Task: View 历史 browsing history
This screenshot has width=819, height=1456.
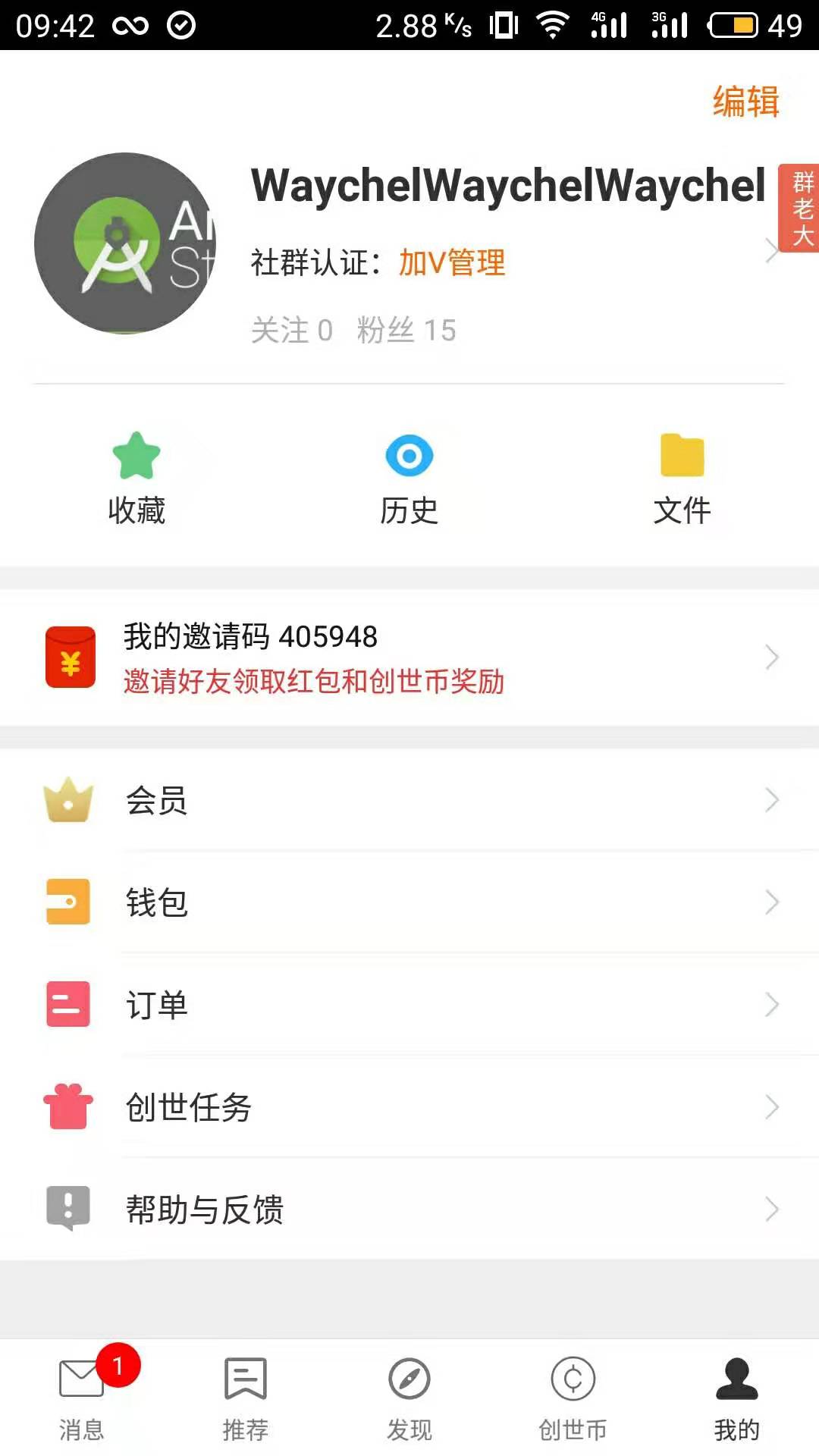Action: (409, 479)
